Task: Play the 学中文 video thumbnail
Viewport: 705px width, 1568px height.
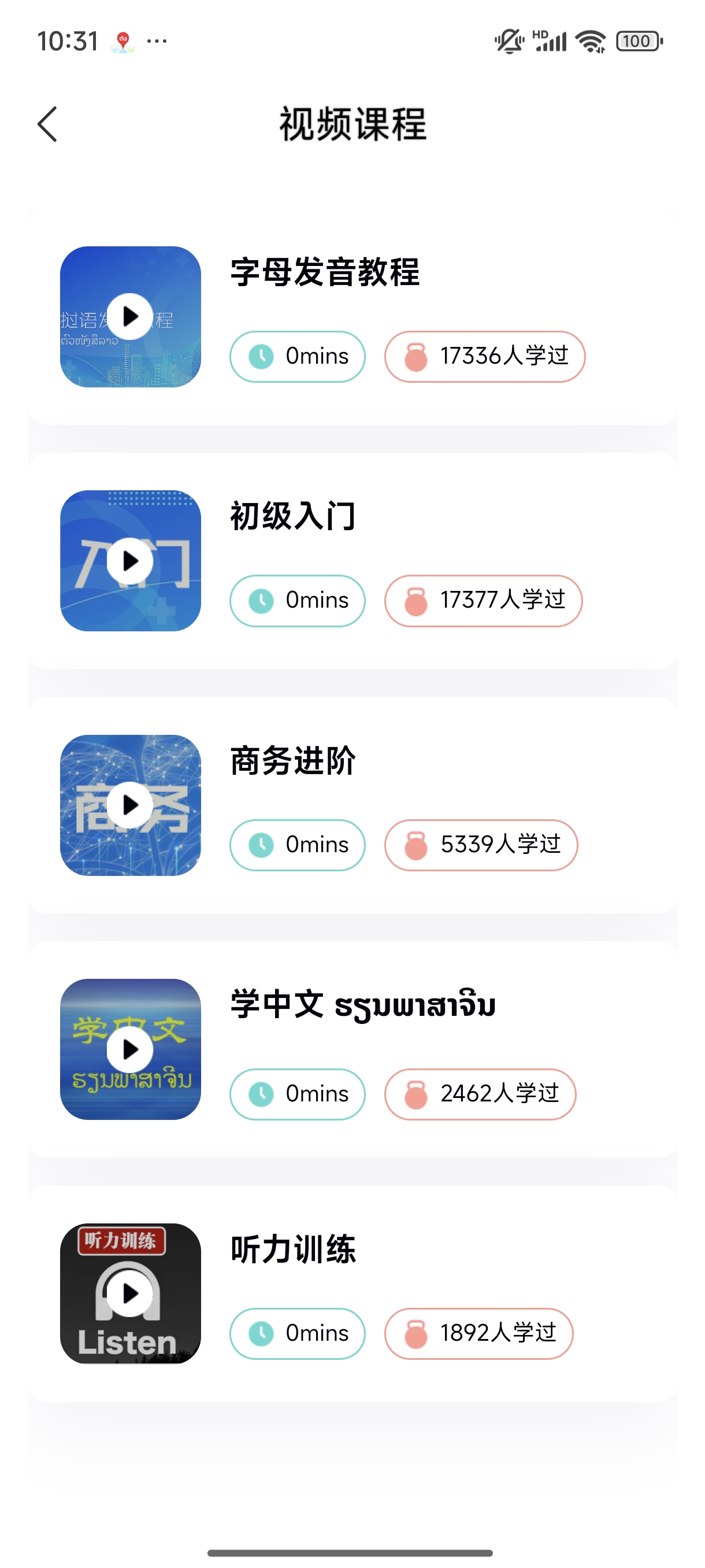Action: 130,1049
